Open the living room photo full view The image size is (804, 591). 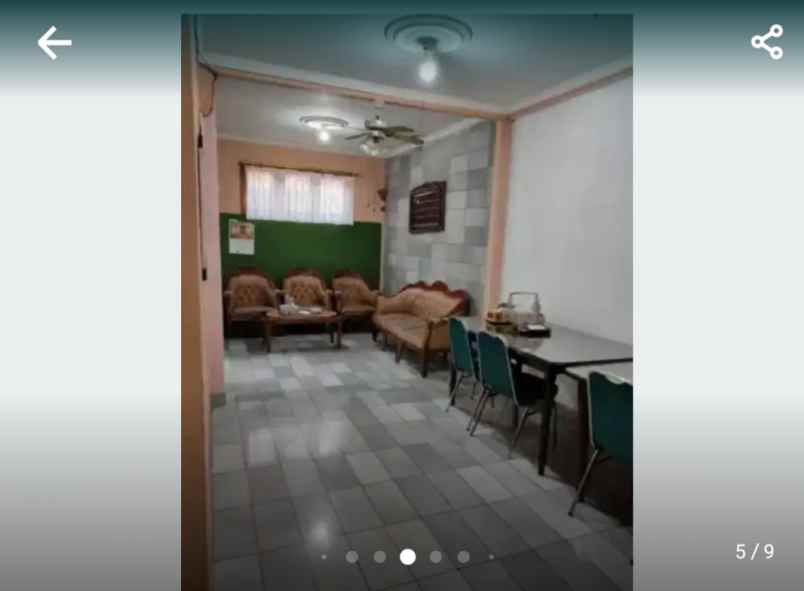pyautogui.click(x=406, y=300)
